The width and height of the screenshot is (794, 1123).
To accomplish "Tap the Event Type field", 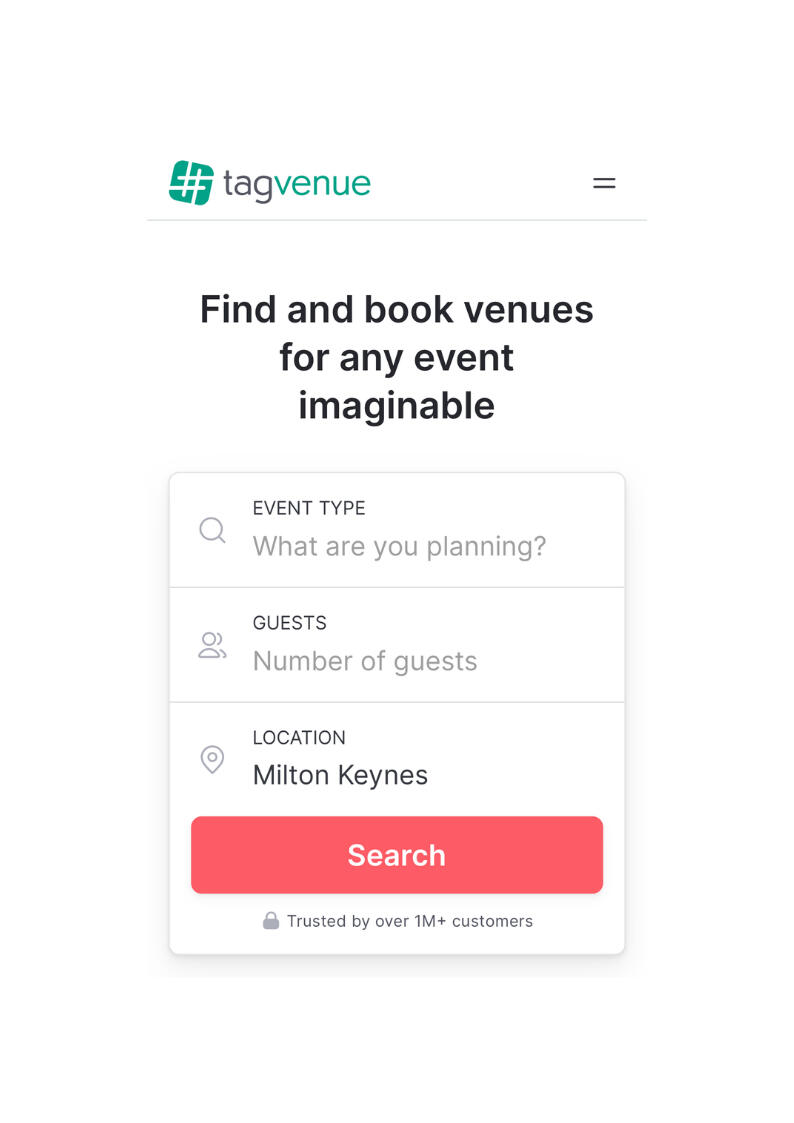I will (x=398, y=545).
